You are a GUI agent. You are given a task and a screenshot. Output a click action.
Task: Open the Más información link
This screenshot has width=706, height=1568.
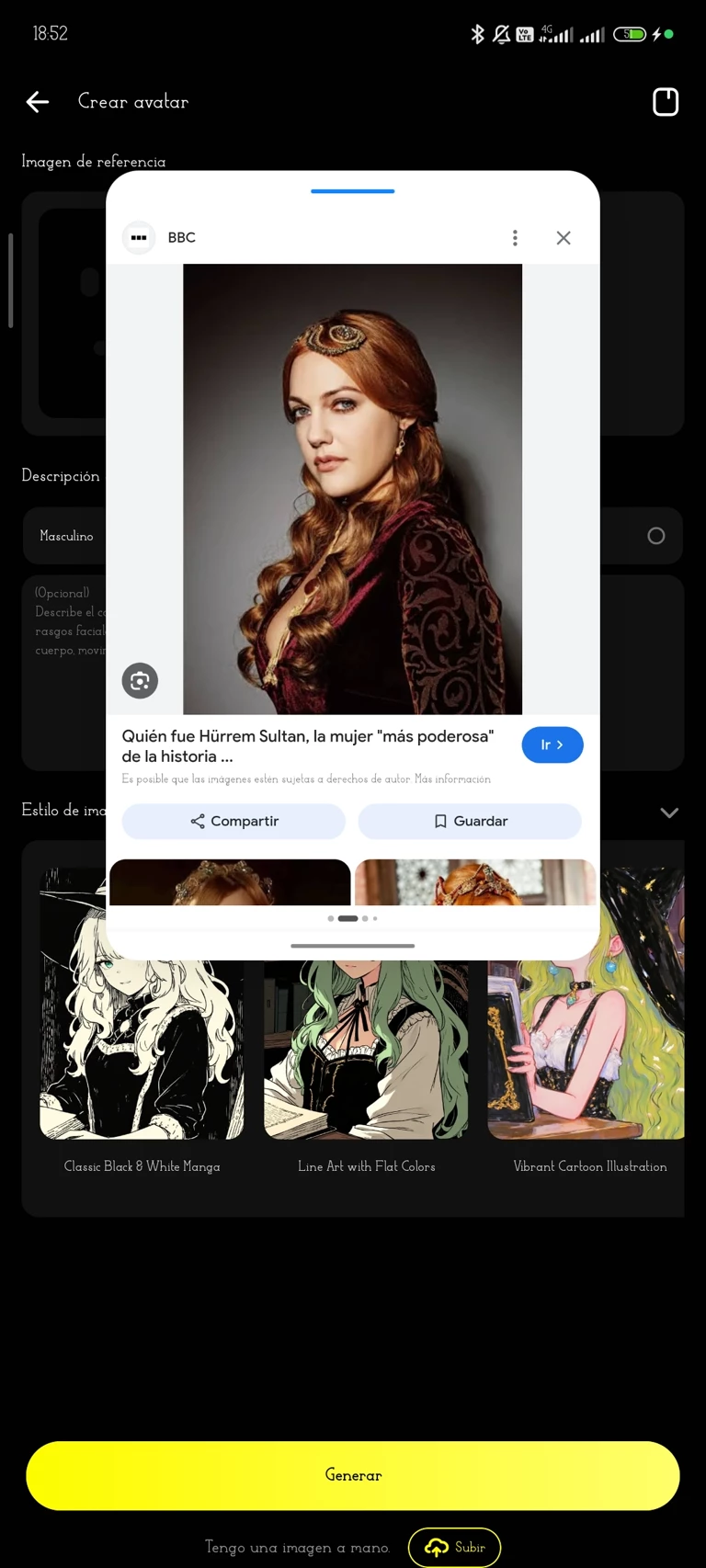pyautogui.click(x=452, y=779)
